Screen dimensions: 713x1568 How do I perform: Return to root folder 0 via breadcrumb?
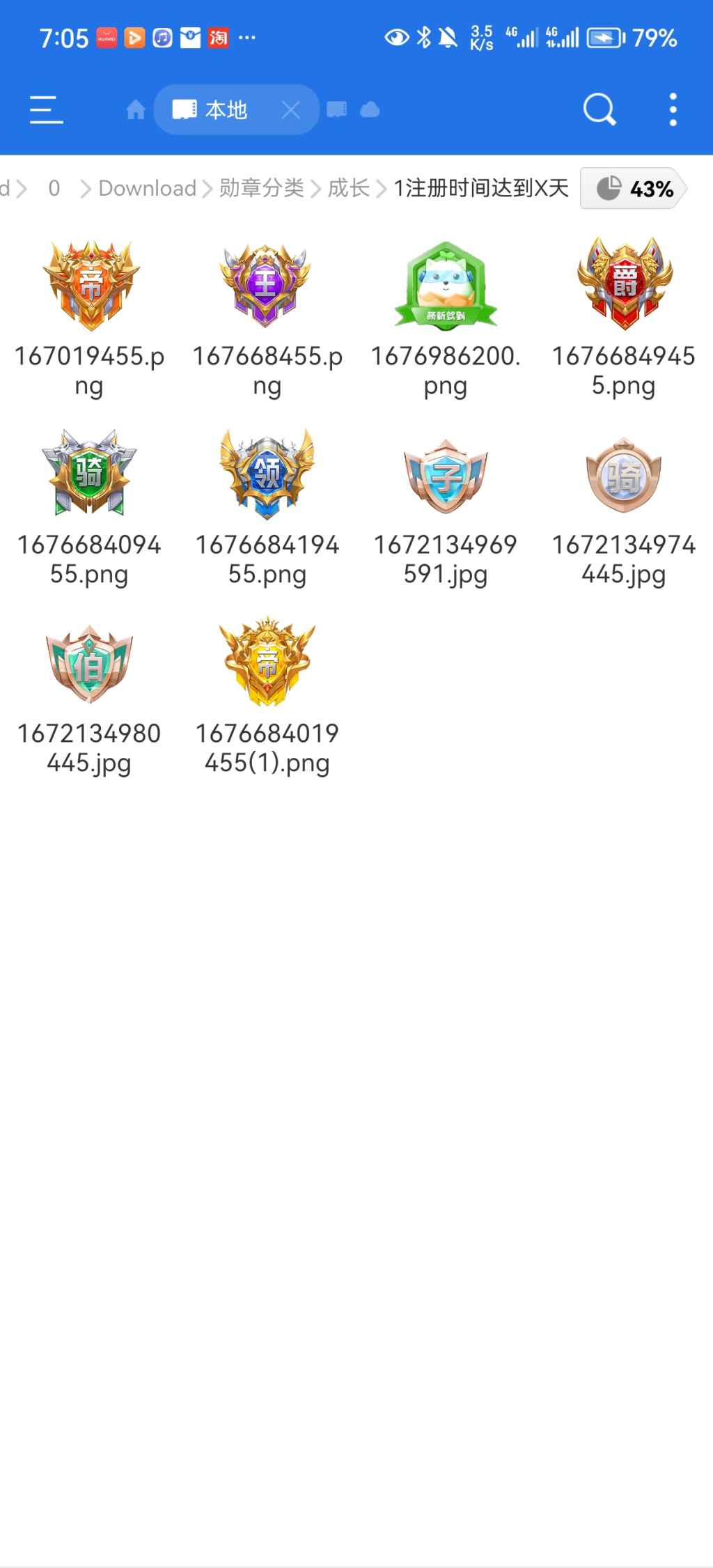click(54, 187)
